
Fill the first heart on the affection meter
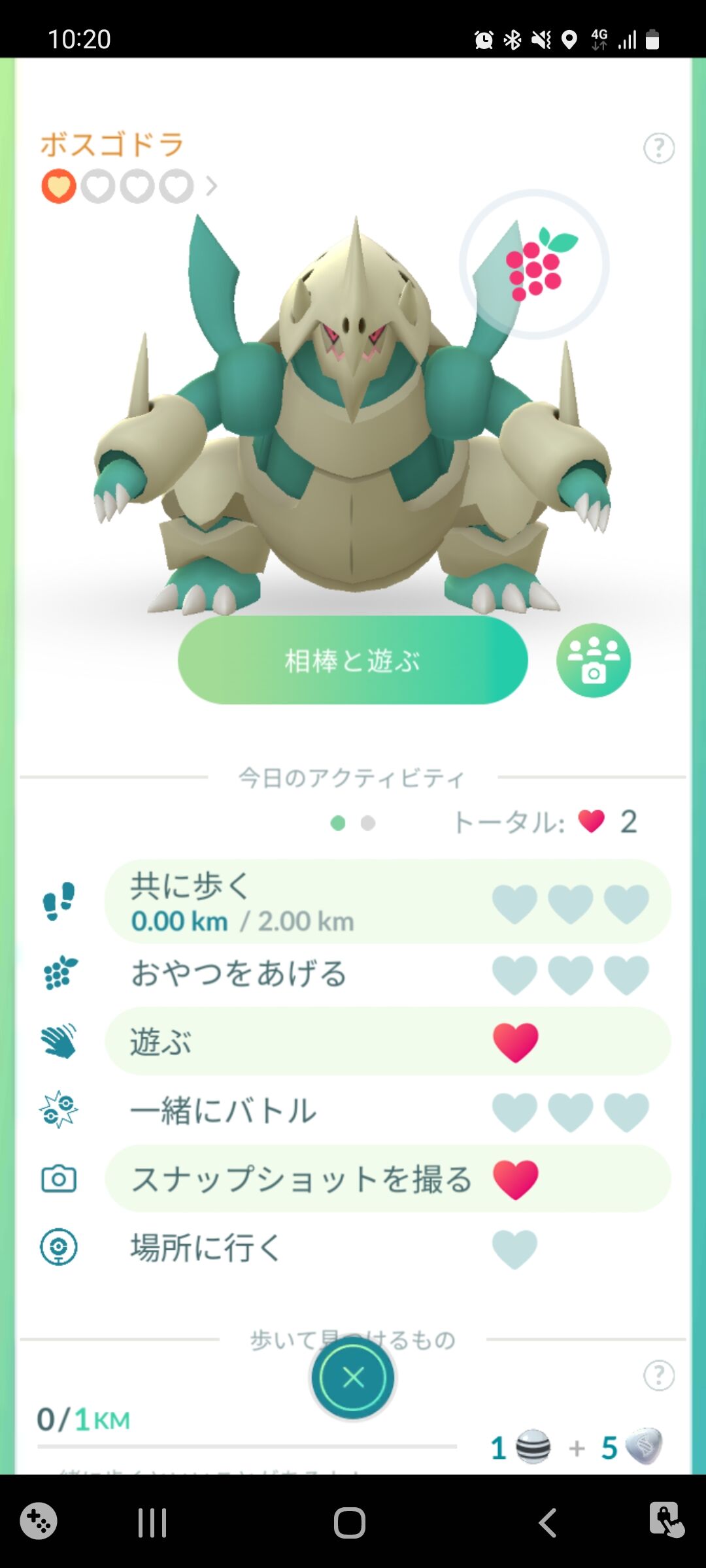pyautogui.click(x=58, y=186)
